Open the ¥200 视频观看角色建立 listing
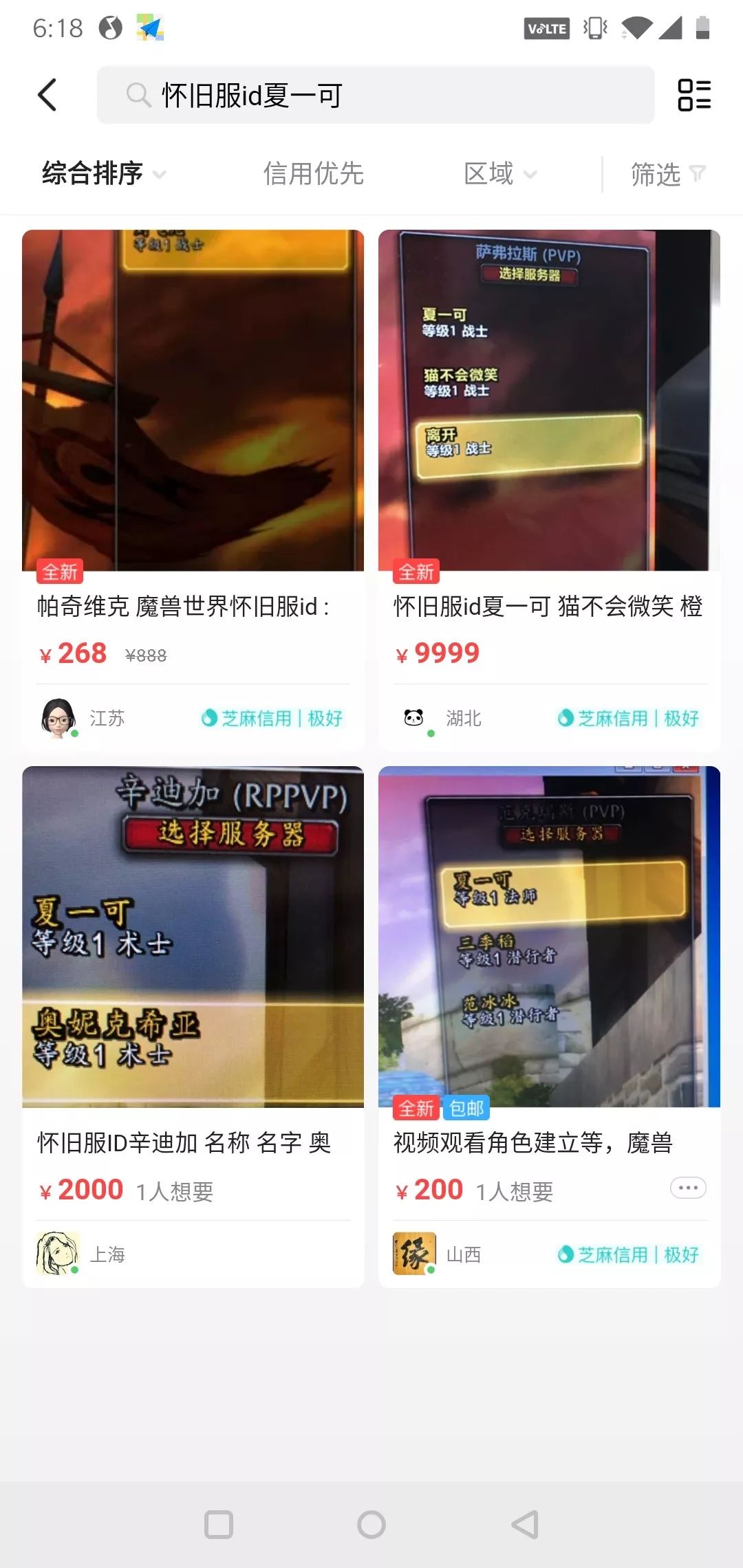Screen dimensions: 743x1568 coord(549,1027)
